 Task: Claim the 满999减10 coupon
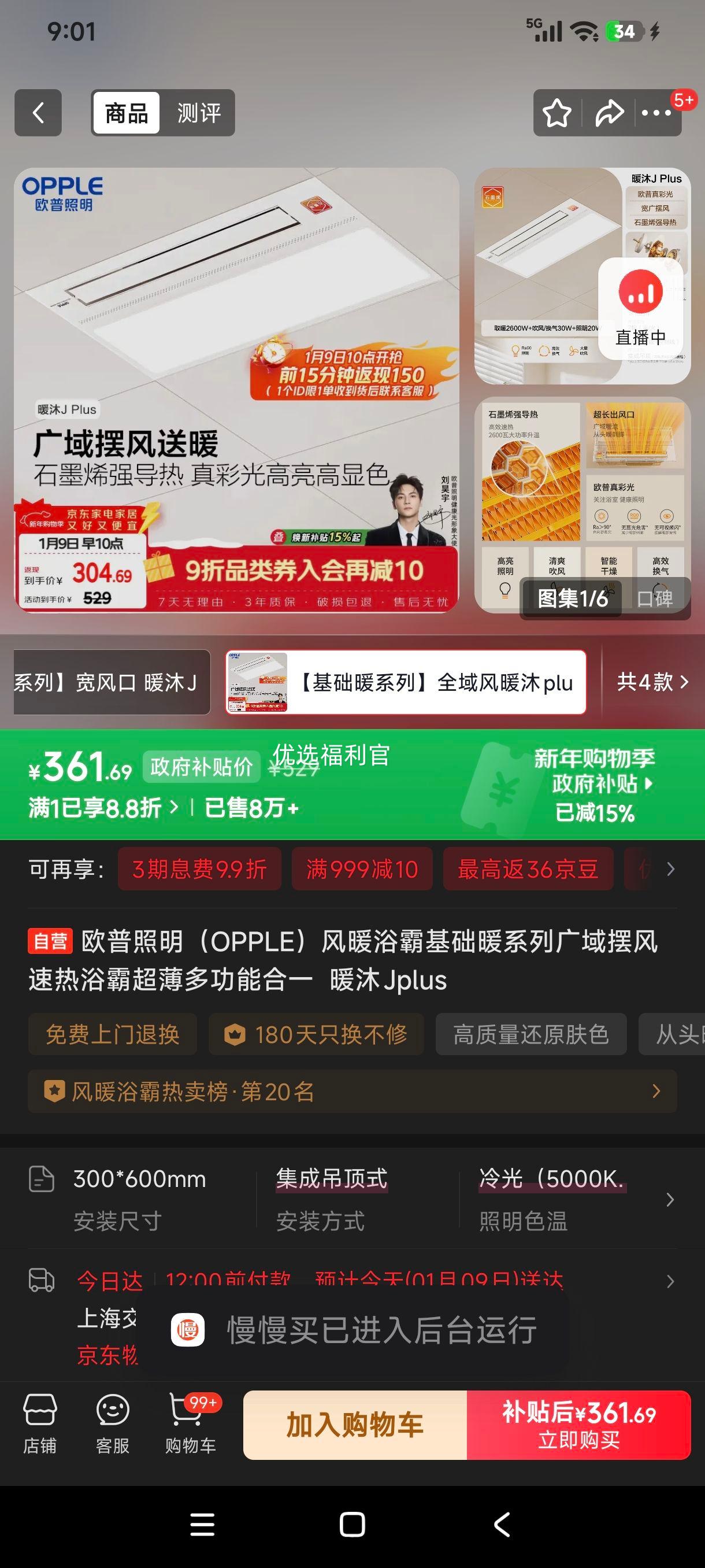pos(361,868)
